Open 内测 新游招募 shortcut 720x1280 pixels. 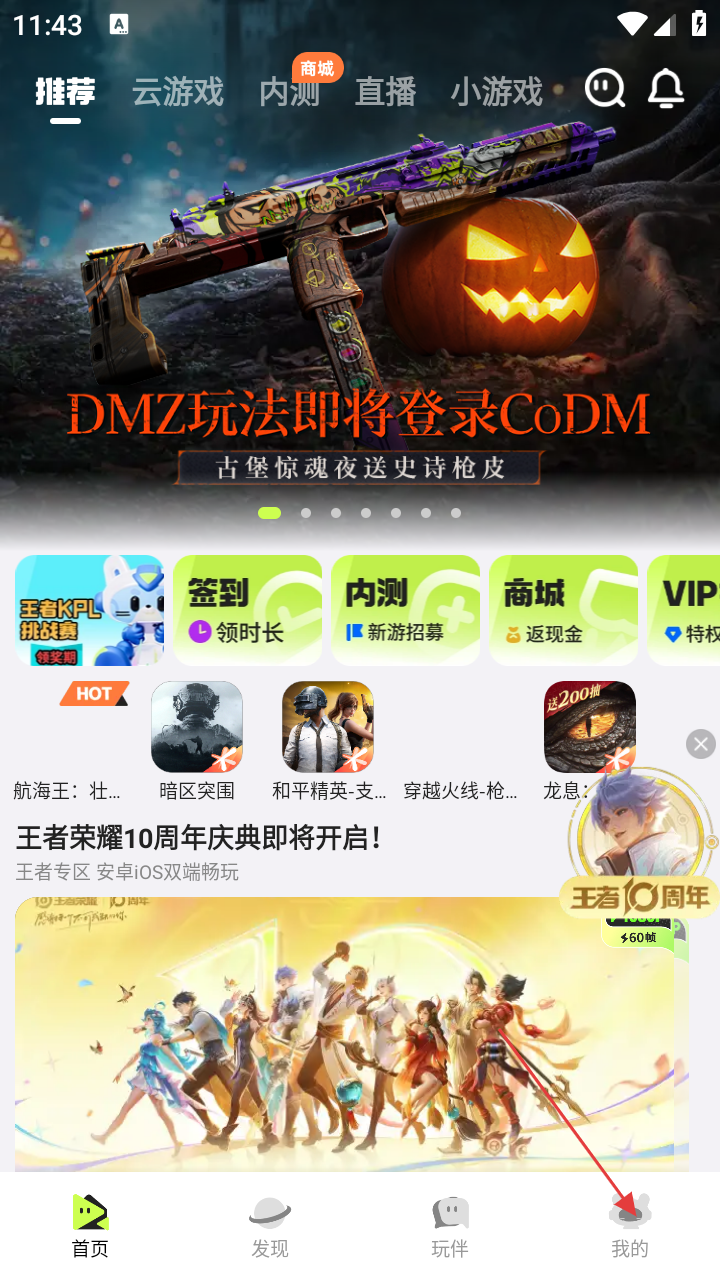[405, 610]
